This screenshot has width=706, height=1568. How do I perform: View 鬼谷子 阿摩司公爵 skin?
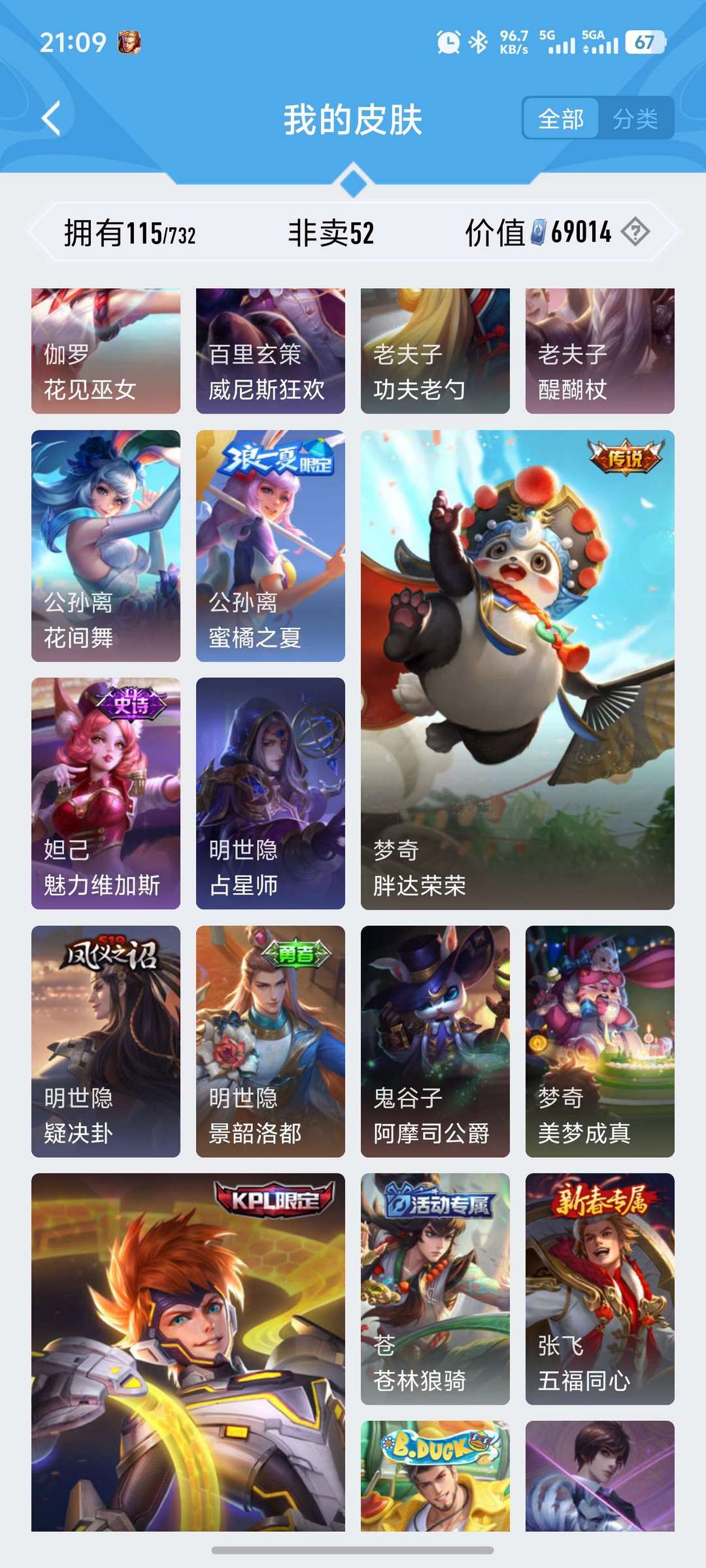tap(435, 1041)
